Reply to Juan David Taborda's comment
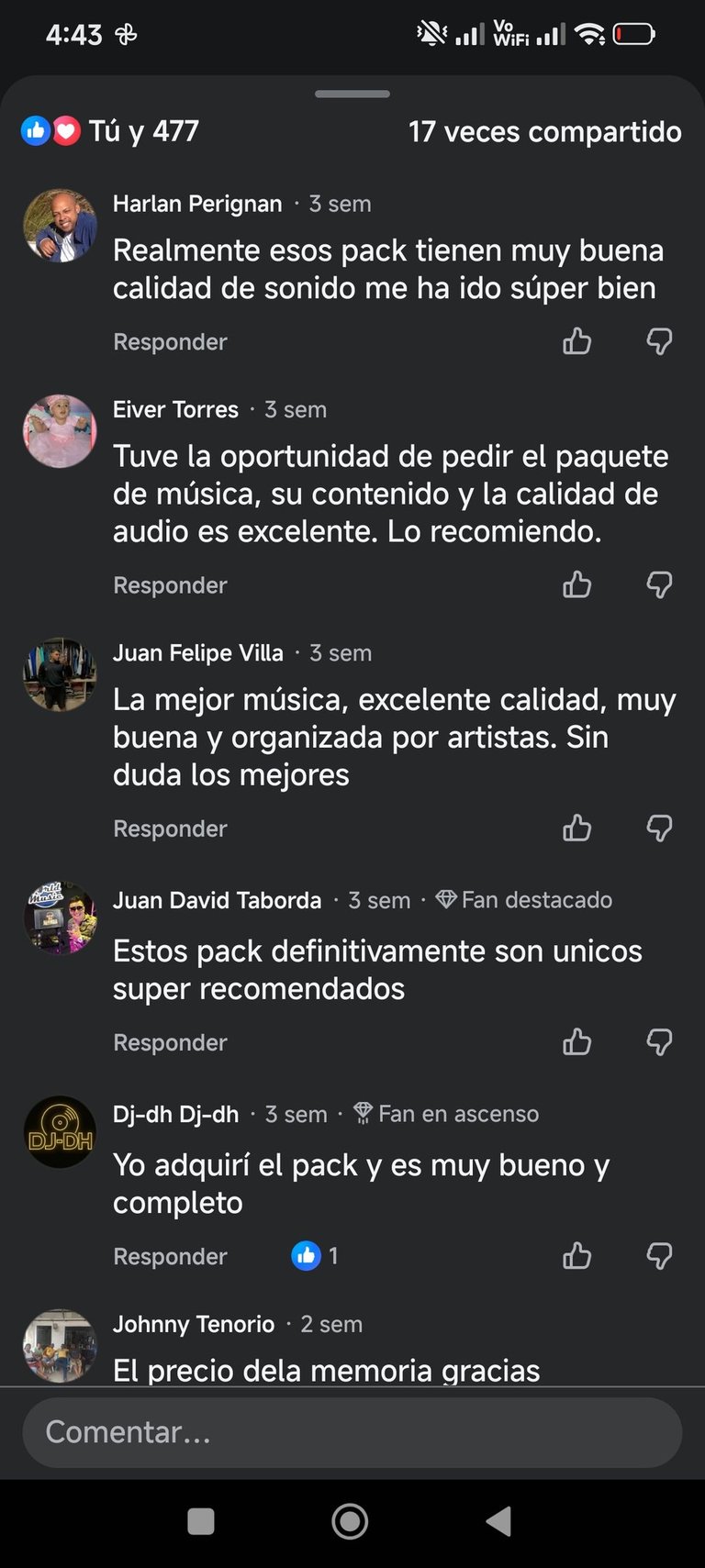Screen dimensions: 705x1568 pos(170,1042)
